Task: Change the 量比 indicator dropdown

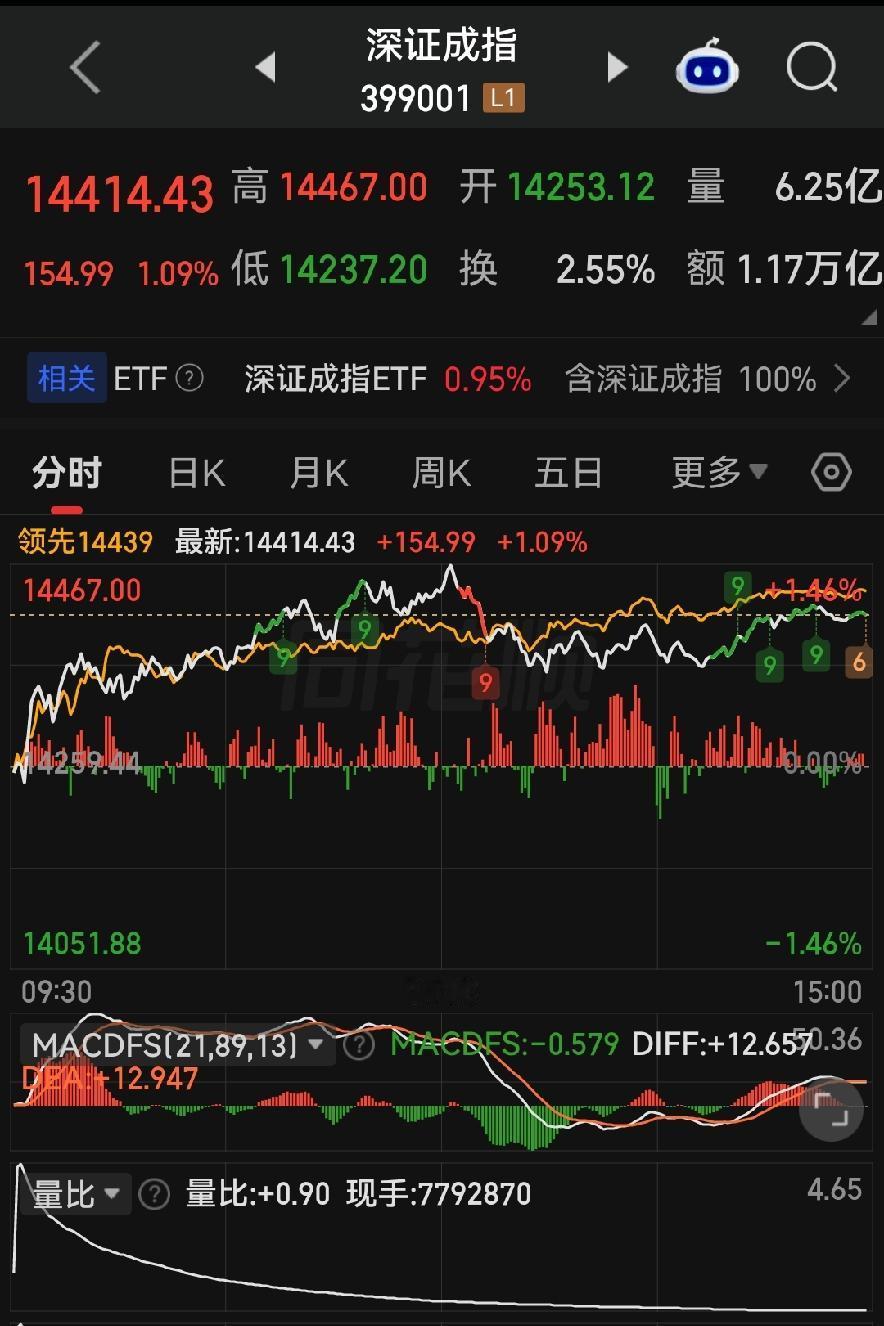Action: pyautogui.click(x=77, y=1194)
